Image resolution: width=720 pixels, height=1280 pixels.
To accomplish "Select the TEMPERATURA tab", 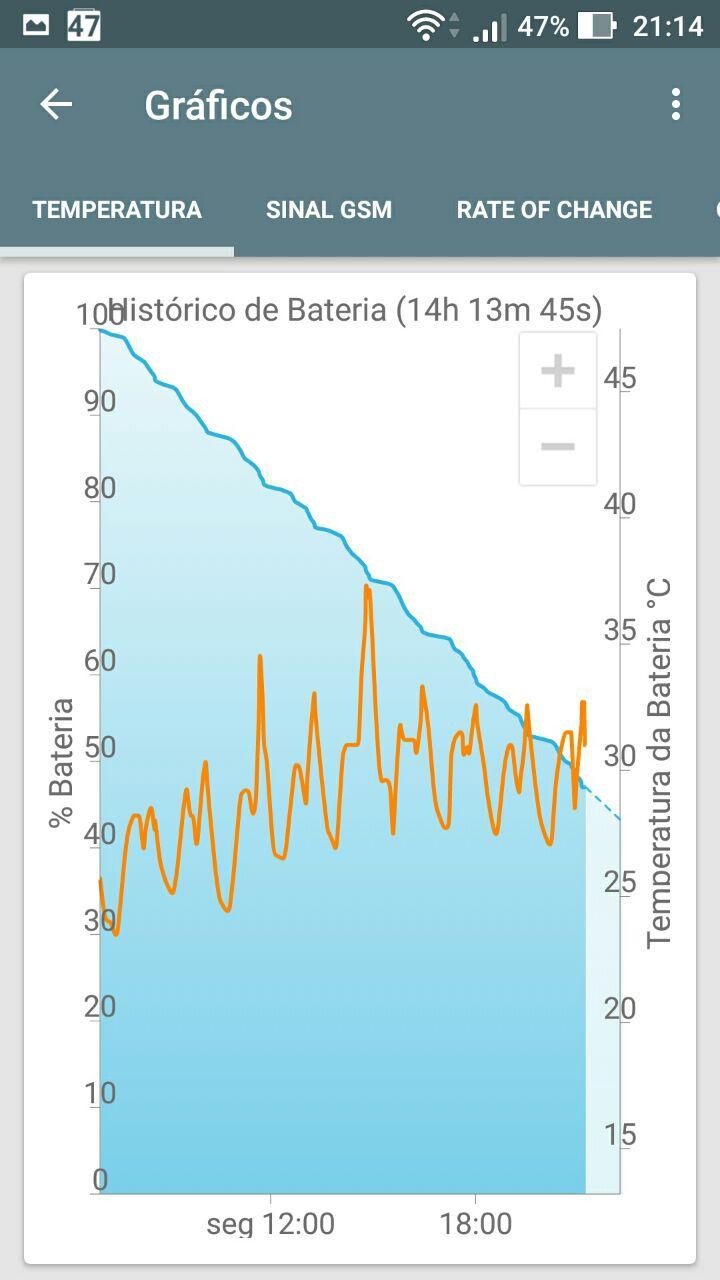I will [117, 210].
